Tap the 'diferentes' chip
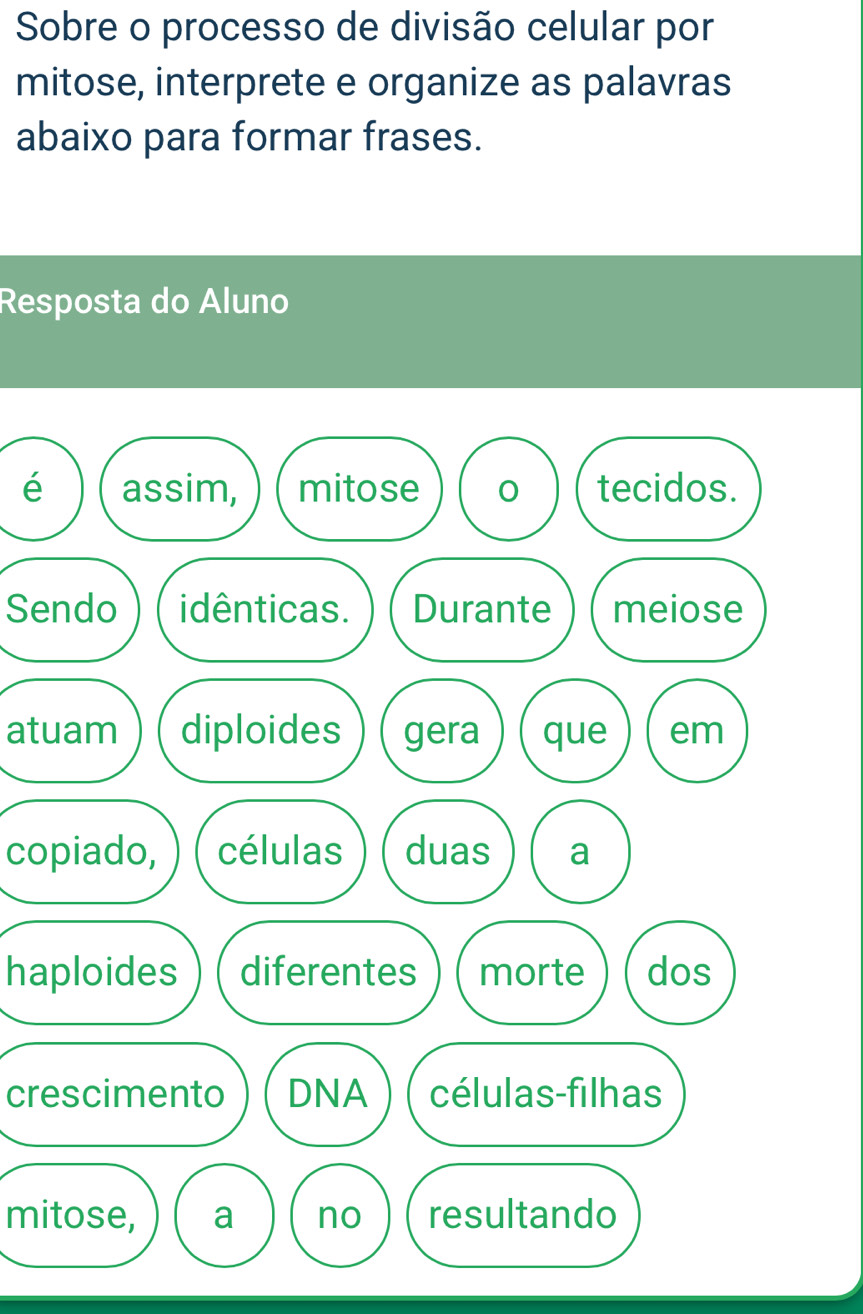 click(x=328, y=972)
